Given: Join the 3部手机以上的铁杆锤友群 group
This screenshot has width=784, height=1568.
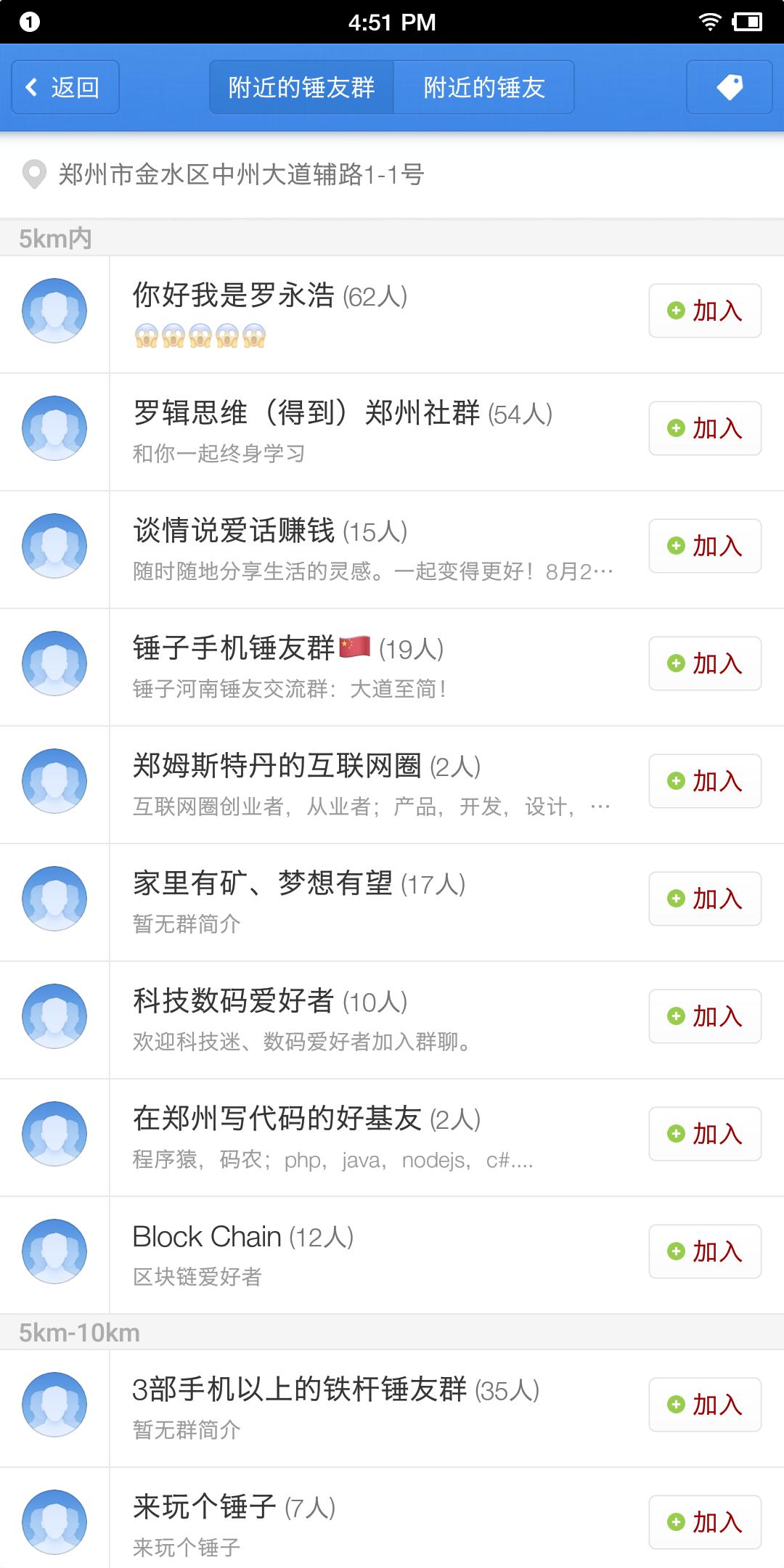Looking at the screenshot, I should (x=703, y=1405).
